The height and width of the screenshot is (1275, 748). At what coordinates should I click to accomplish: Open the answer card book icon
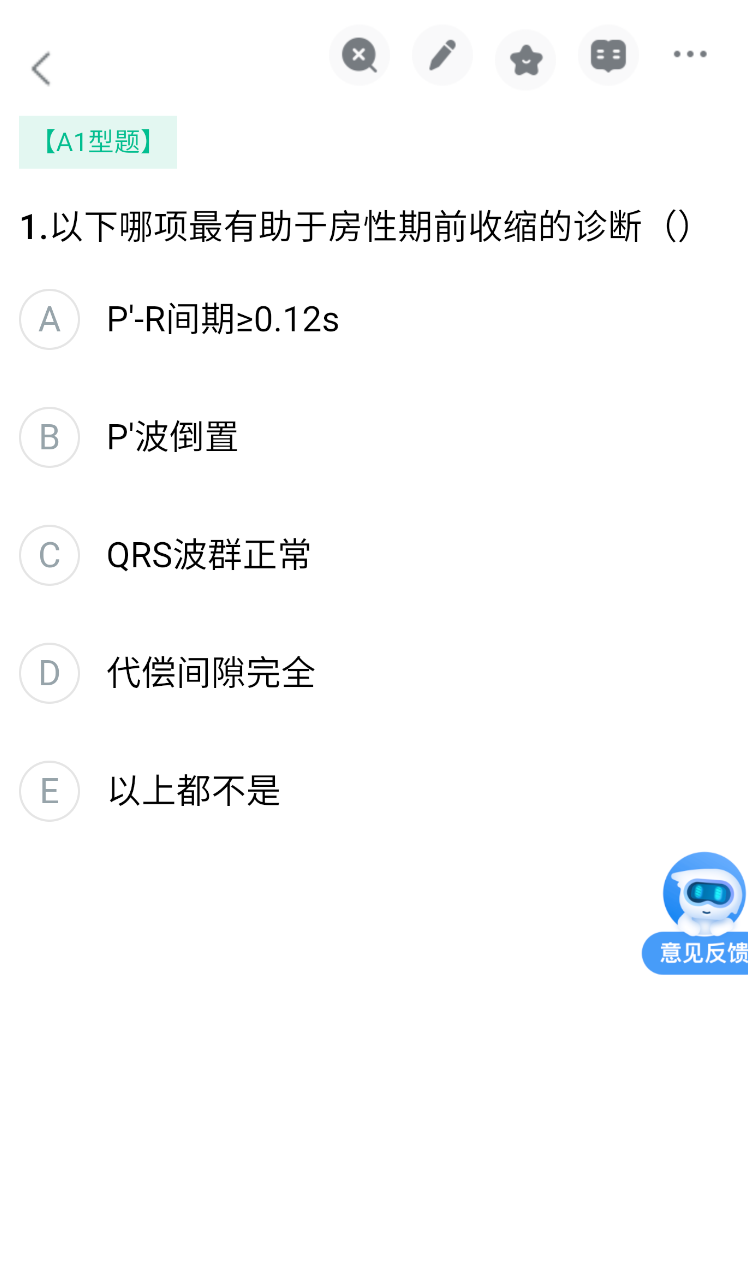point(608,55)
